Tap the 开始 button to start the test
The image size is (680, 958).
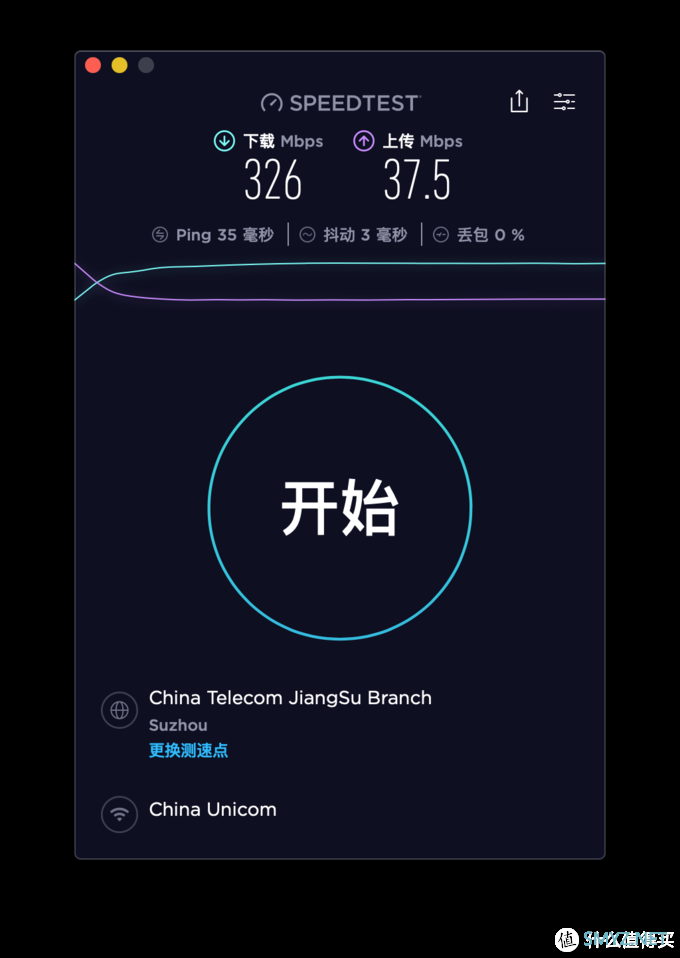click(339, 508)
